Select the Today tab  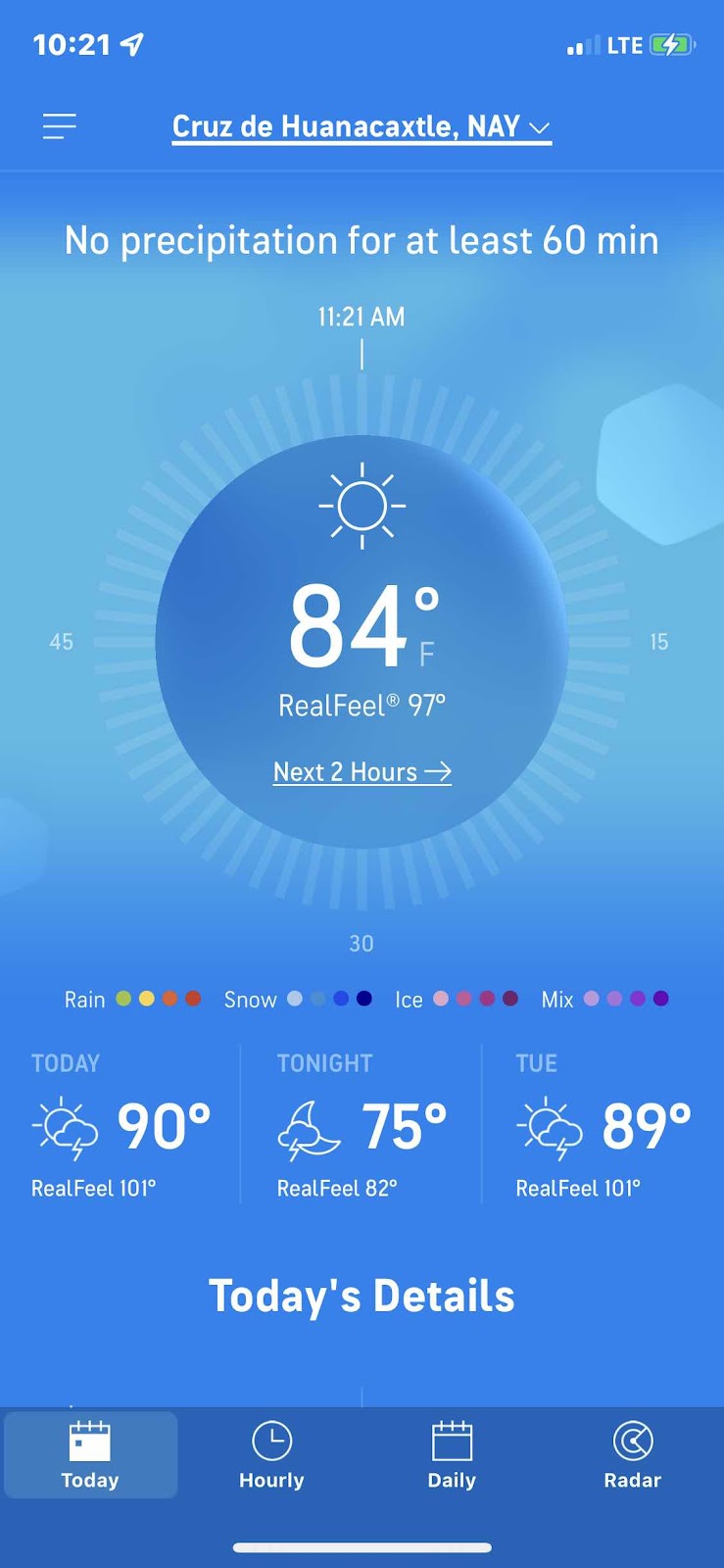90,1456
